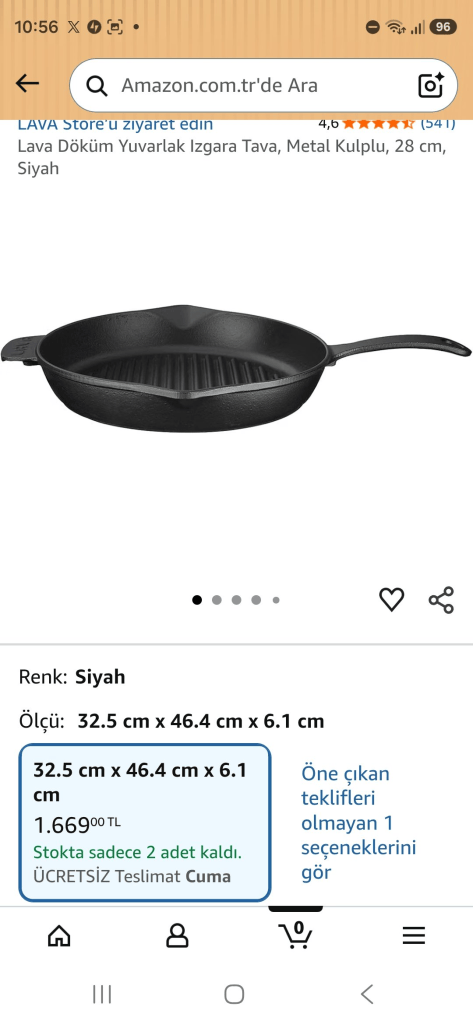This screenshot has width=473, height=1024.
Task: Add the pan to wish list with heart
Action: (x=392, y=600)
